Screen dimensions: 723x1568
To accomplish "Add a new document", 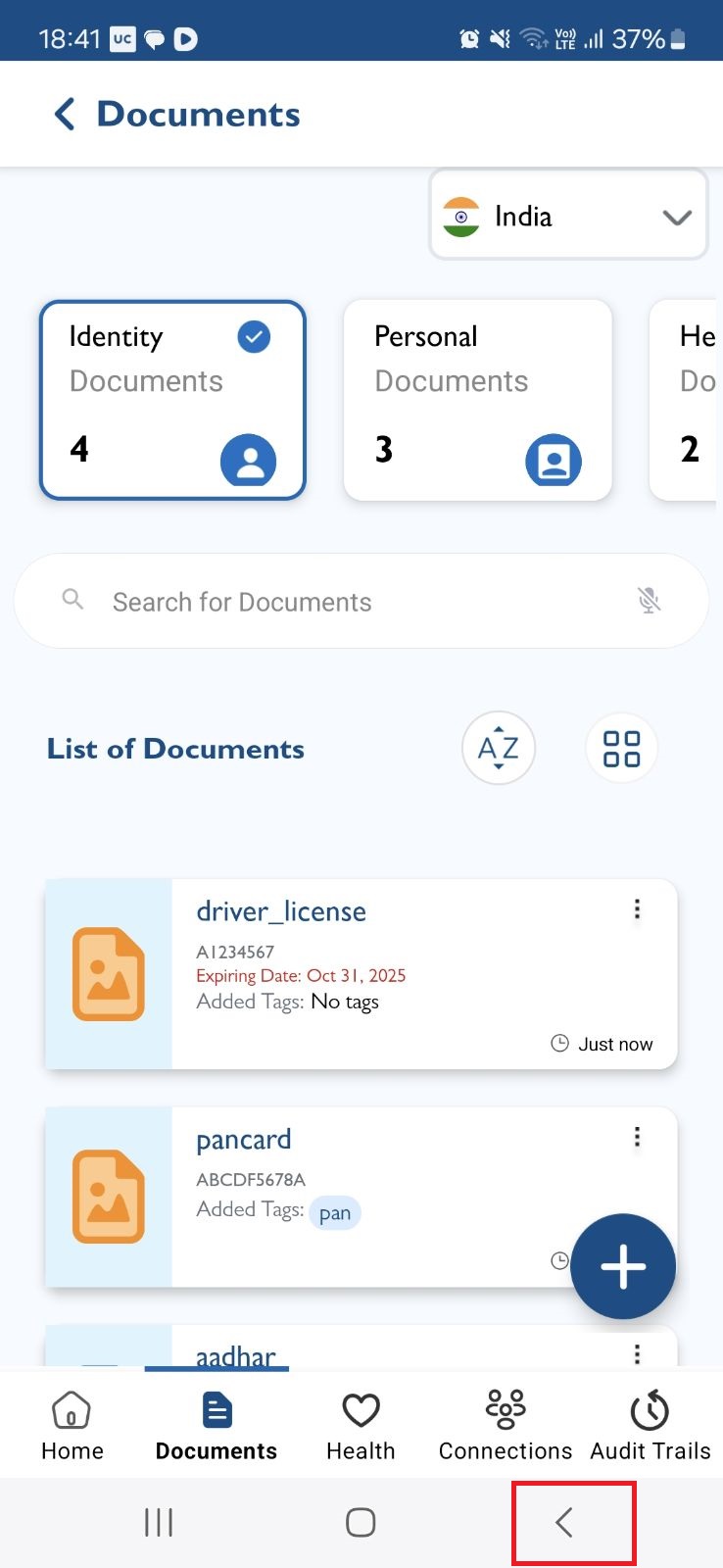I will click(623, 1266).
